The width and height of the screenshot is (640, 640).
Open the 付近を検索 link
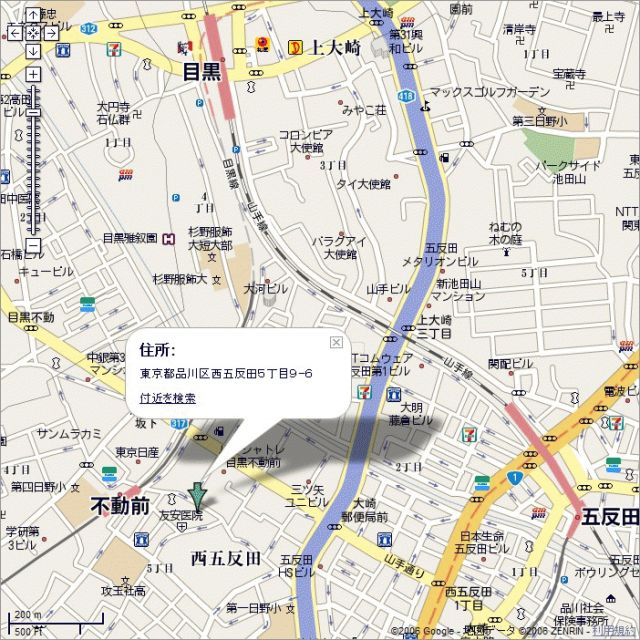167,398
